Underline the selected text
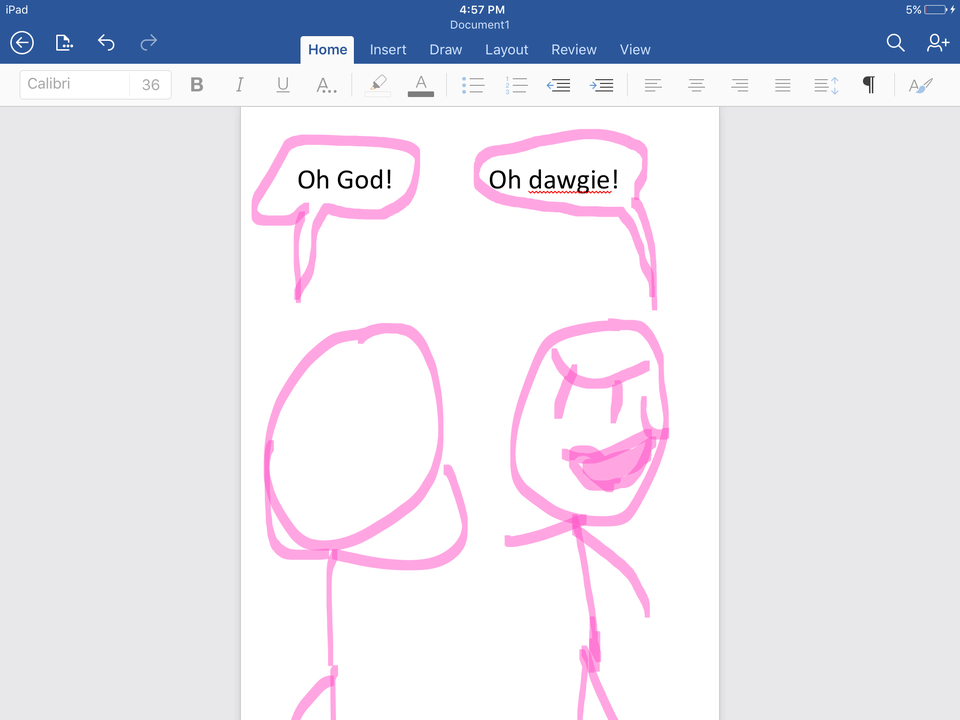Viewport: 960px width, 720px height. [x=283, y=85]
